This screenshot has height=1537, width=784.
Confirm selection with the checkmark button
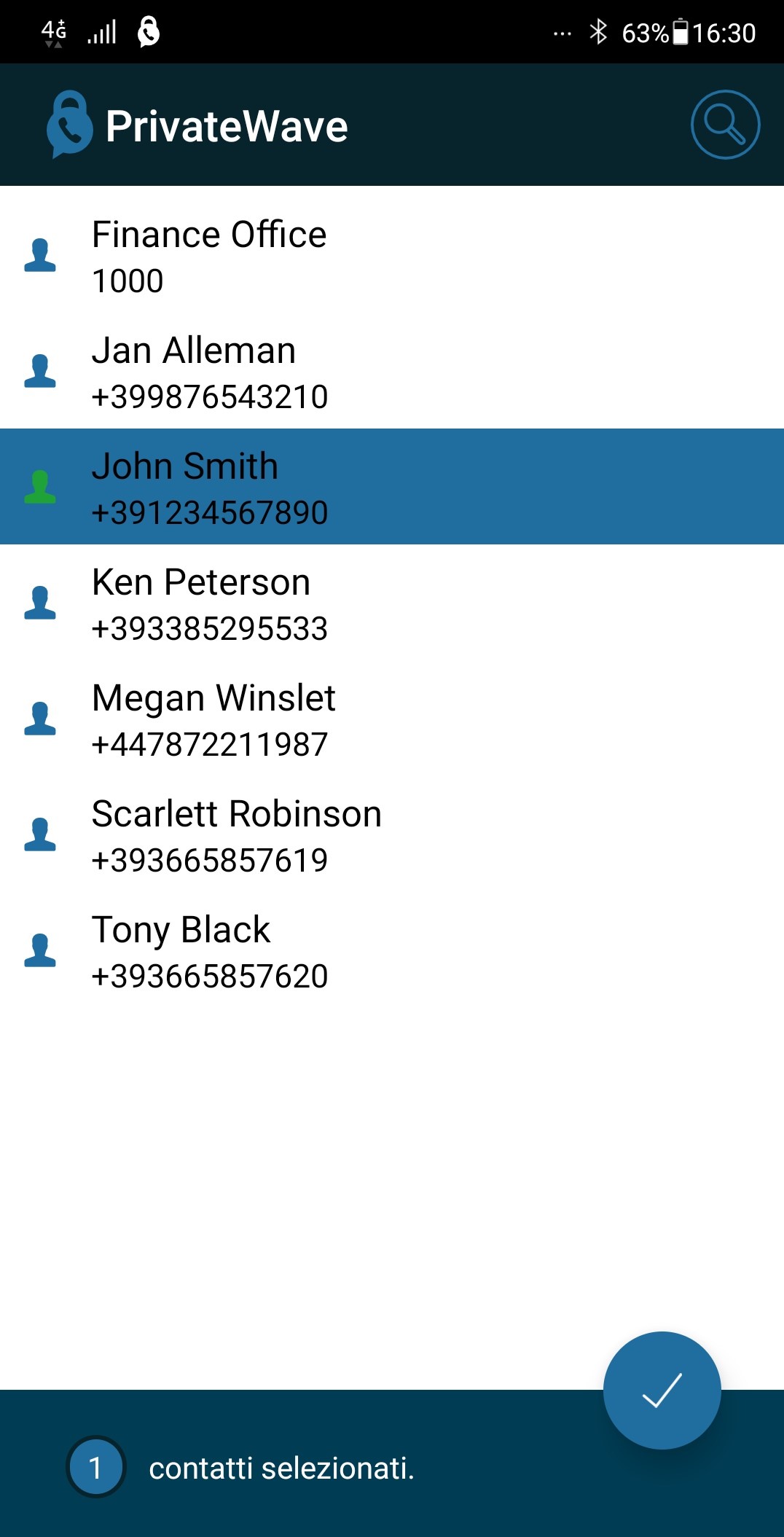tap(662, 1390)
